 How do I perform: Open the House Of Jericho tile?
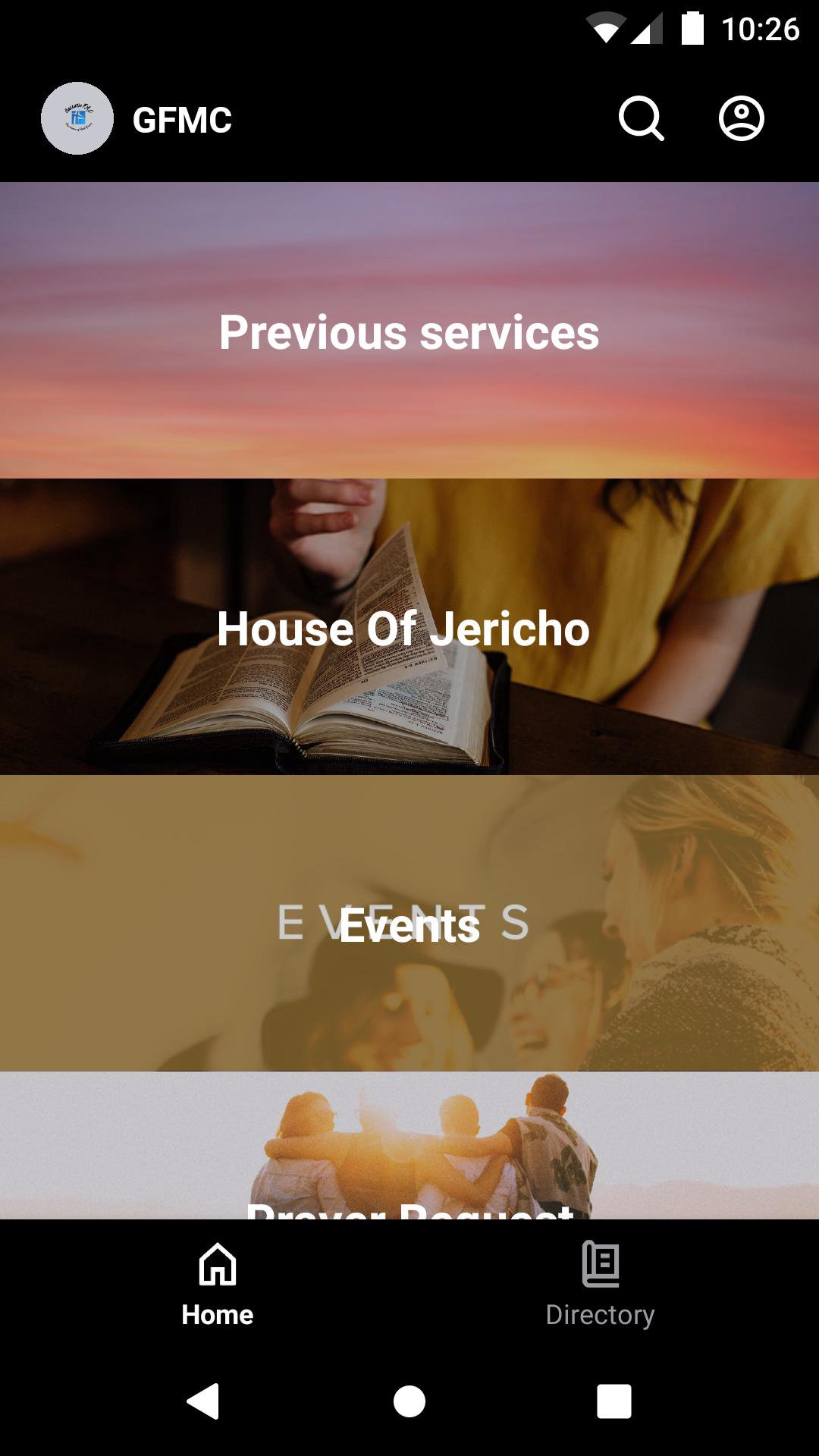point(409,627)
